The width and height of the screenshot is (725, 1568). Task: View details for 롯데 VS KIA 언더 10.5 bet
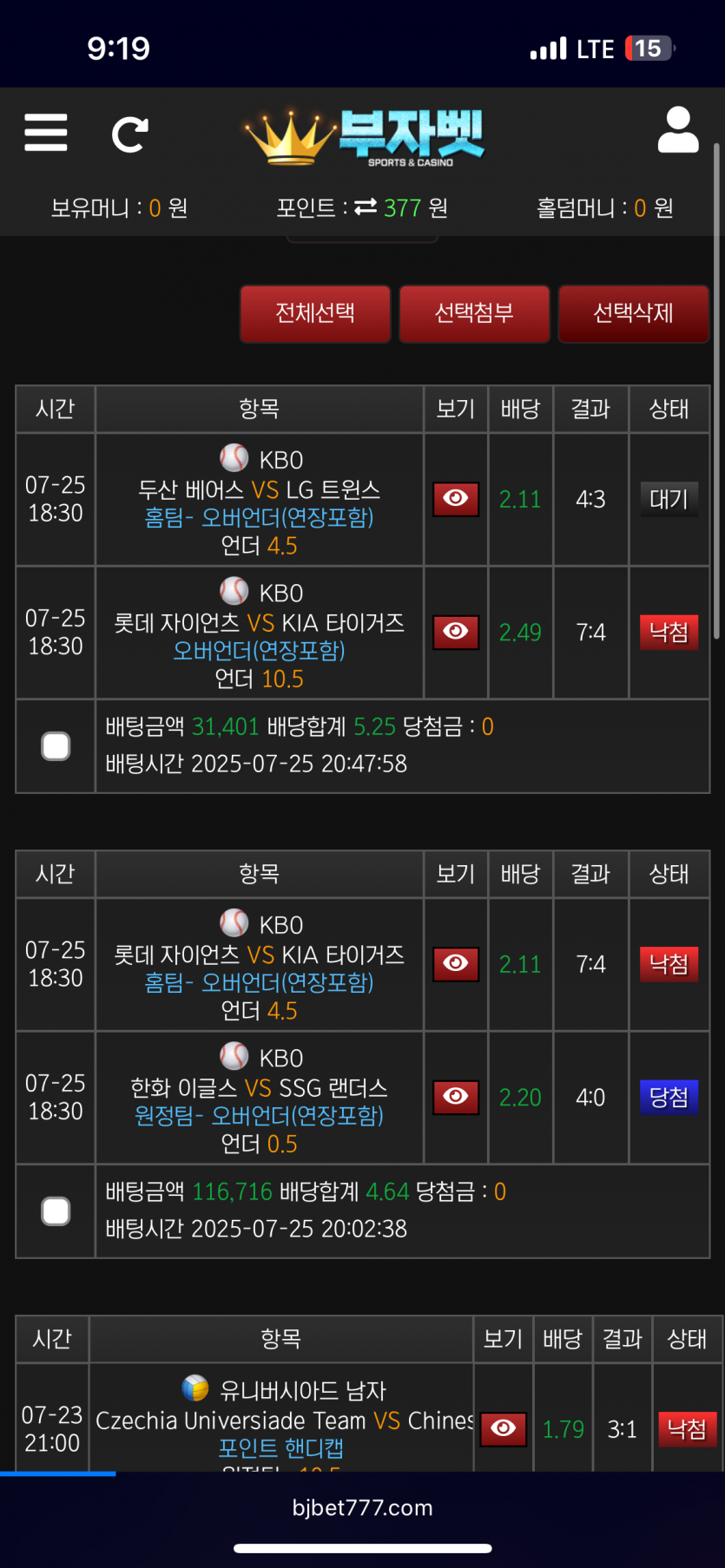tap(456, 632)
